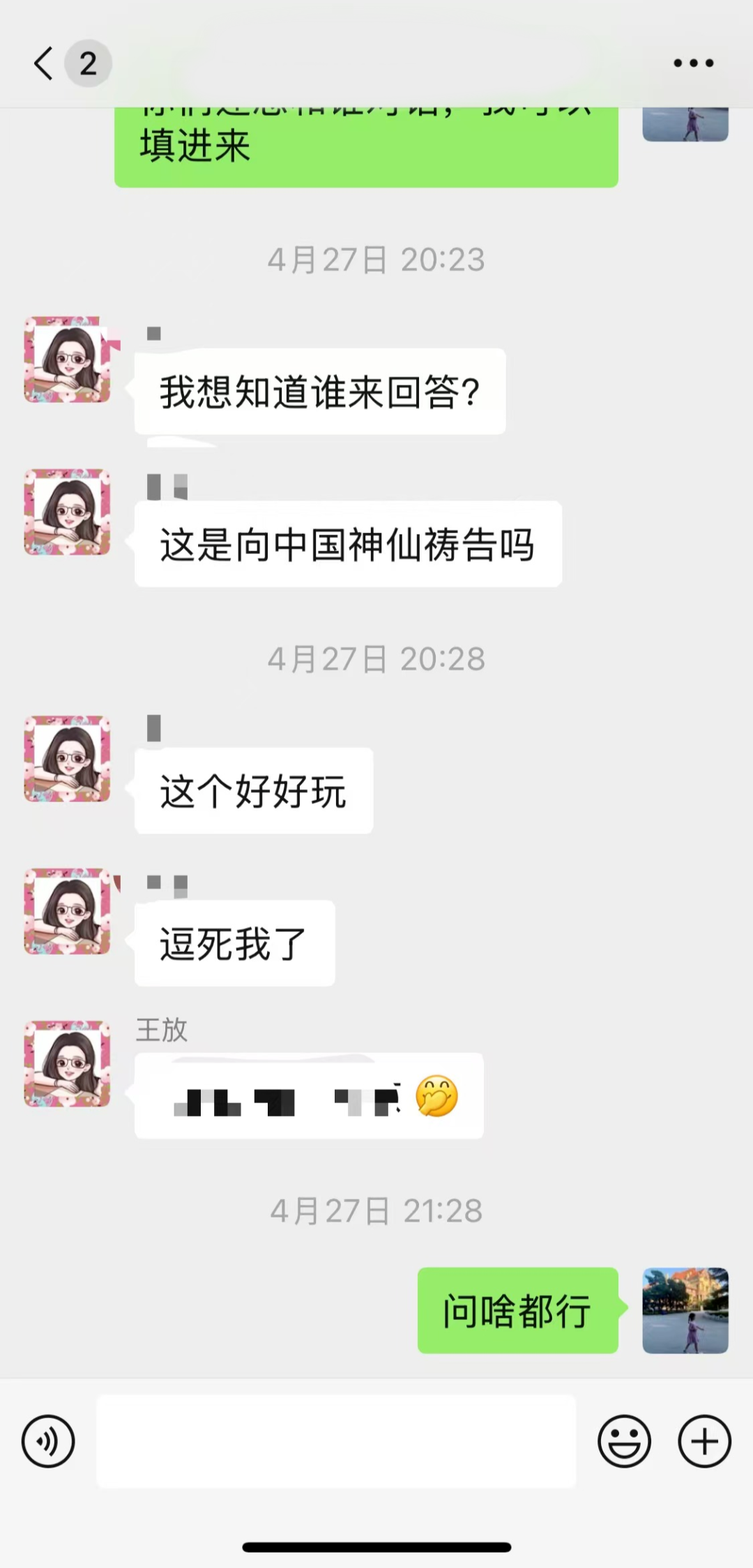
Task: Go back to the chat list
Action: [45, 63]
